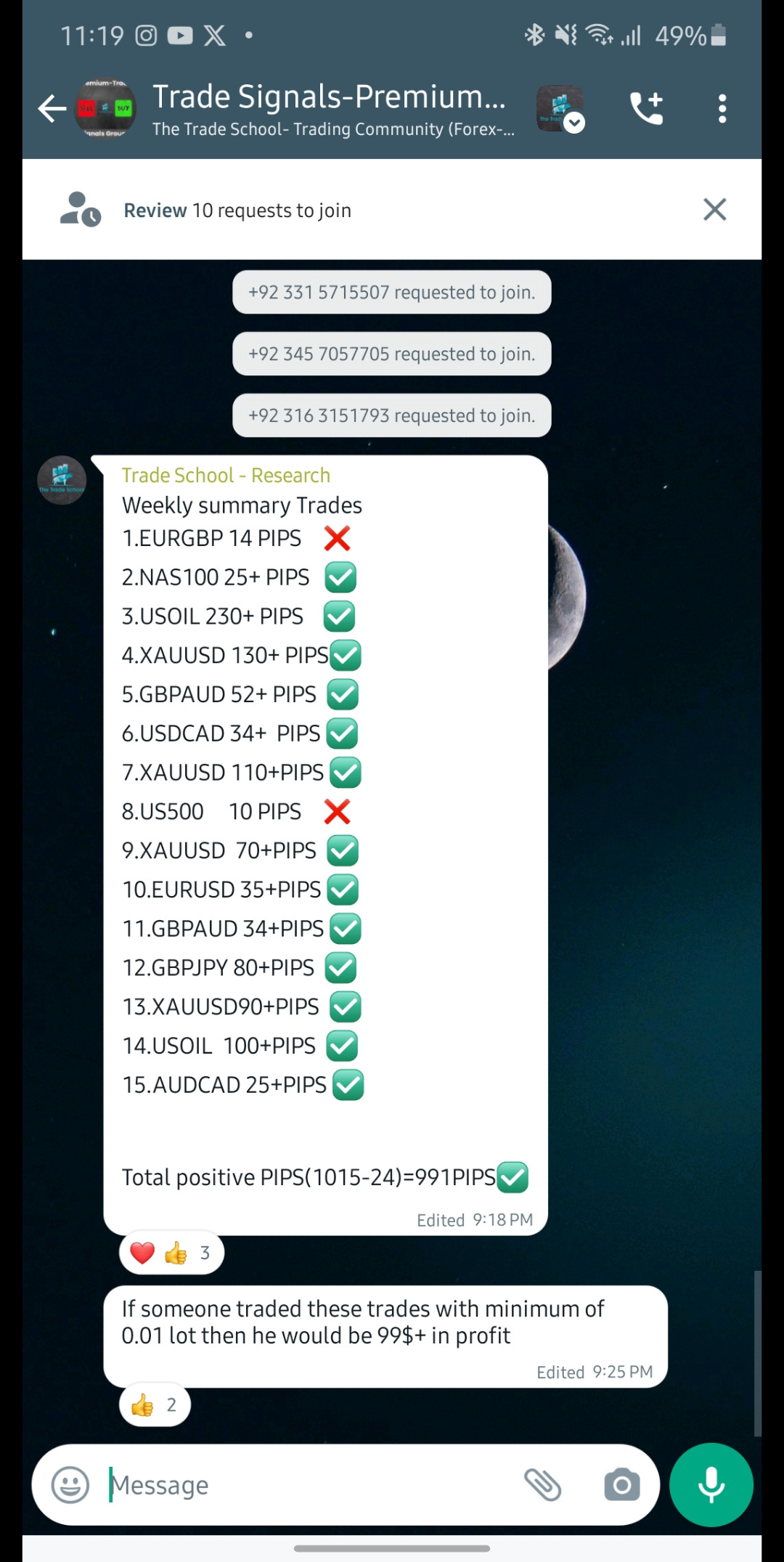Open Trade School - Research sender avatar
The image size is (784, 1562).
pos(62,480)
